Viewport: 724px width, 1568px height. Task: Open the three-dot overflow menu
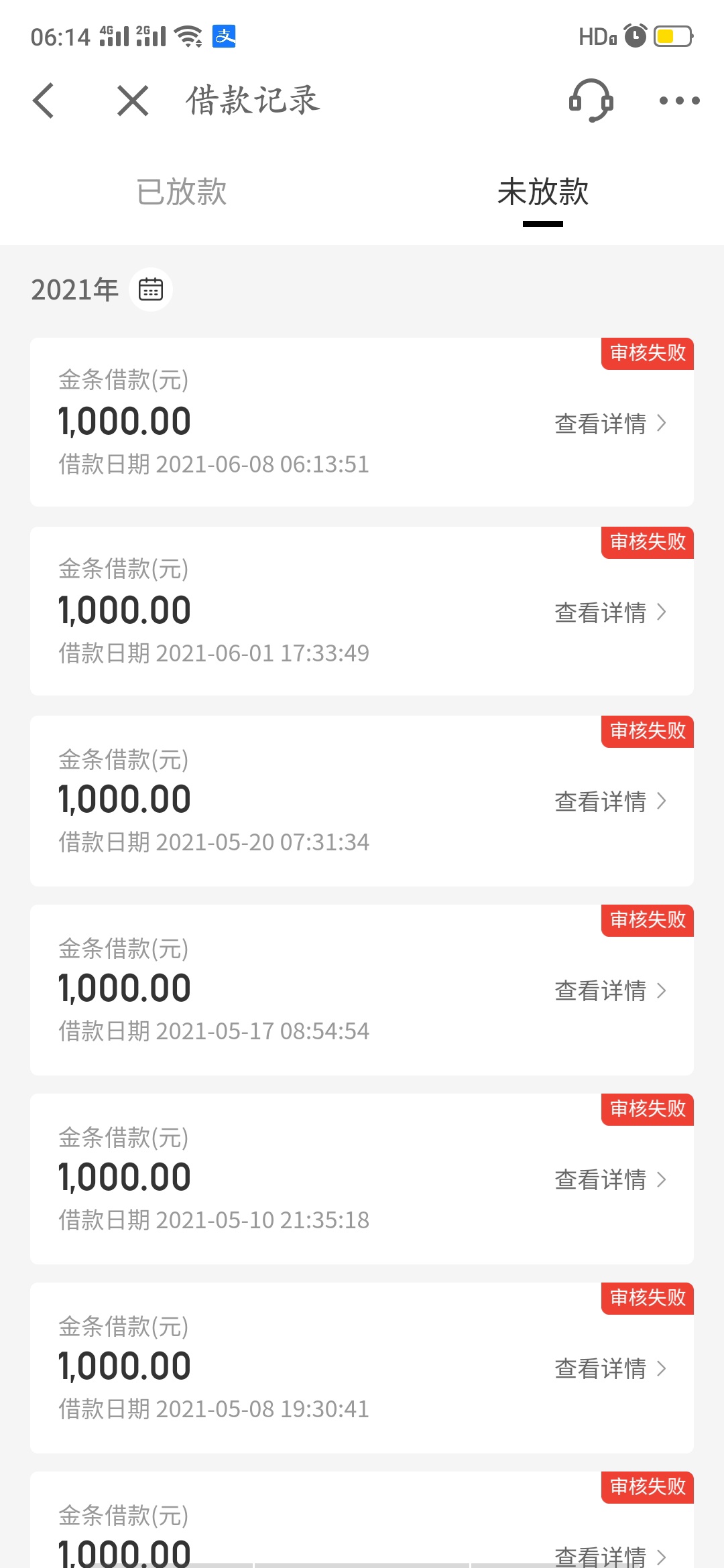679,101
